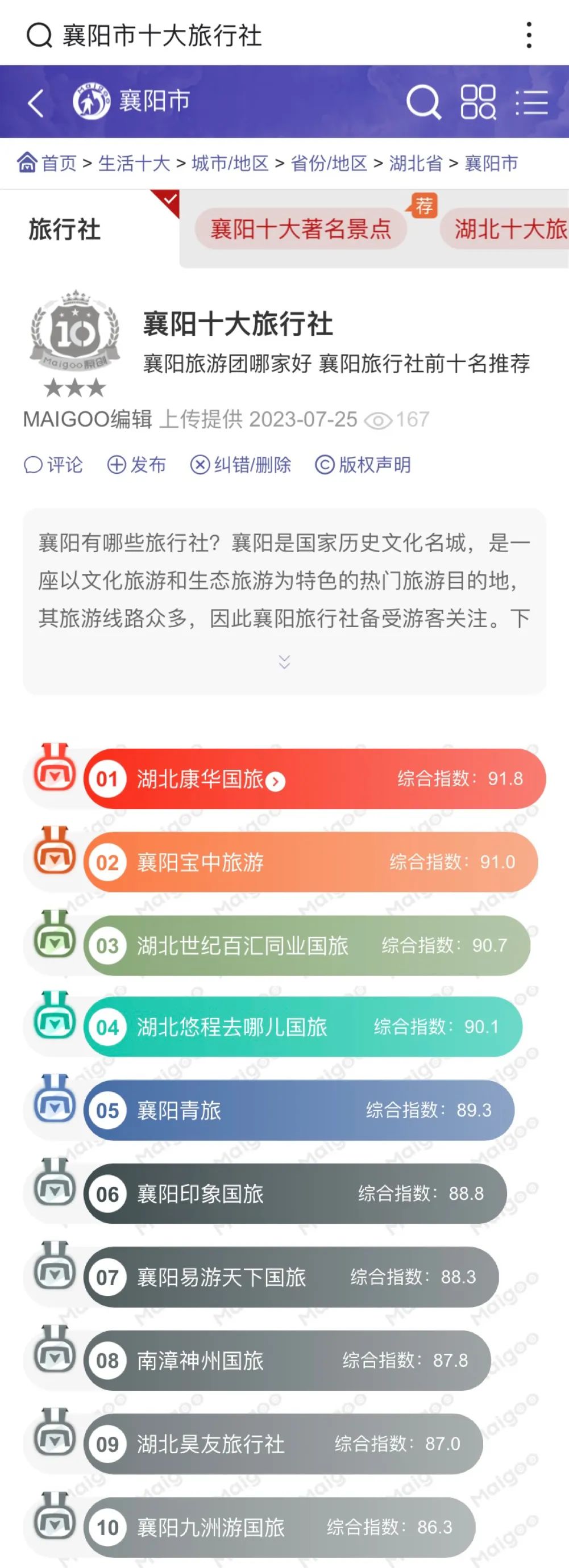The height and width of the screenshot is (1568, 569).
Task: Expand the full description text
Action: (x=284, y=662)
